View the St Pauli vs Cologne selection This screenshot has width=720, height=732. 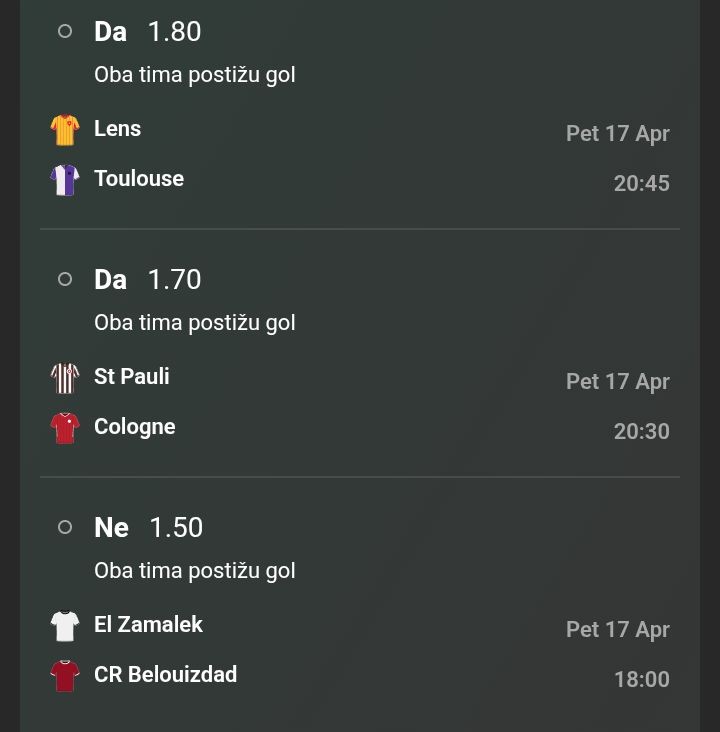click(134, 402)
